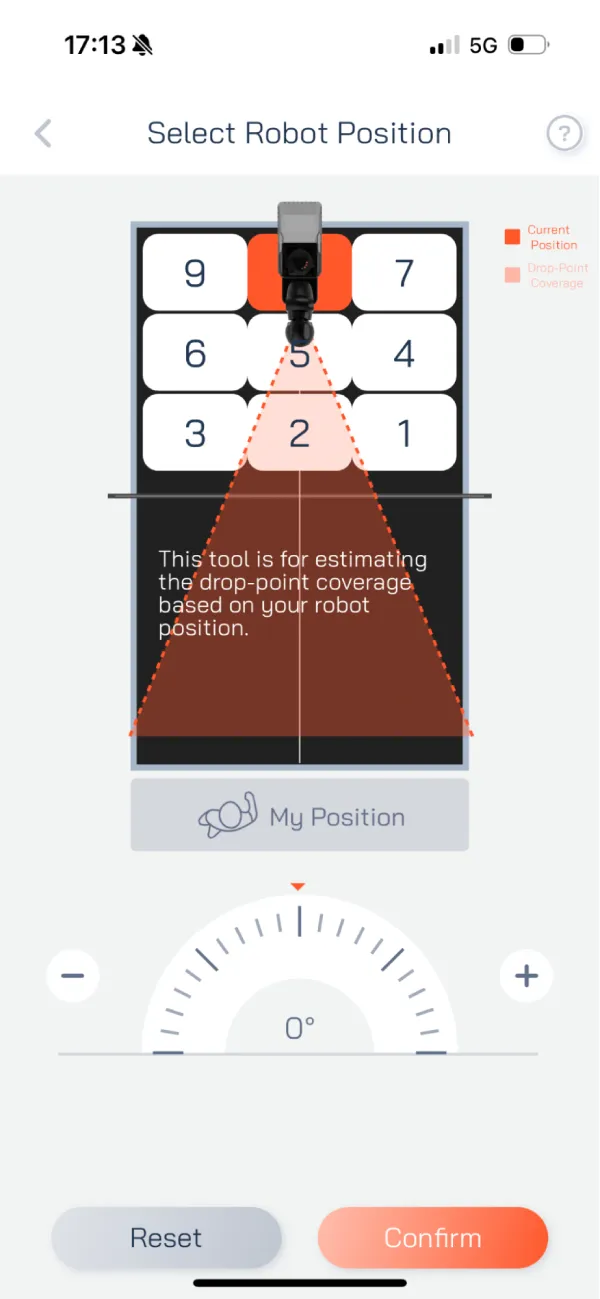
Task: Increase angle with the plus button
Action: click(526, 975)
